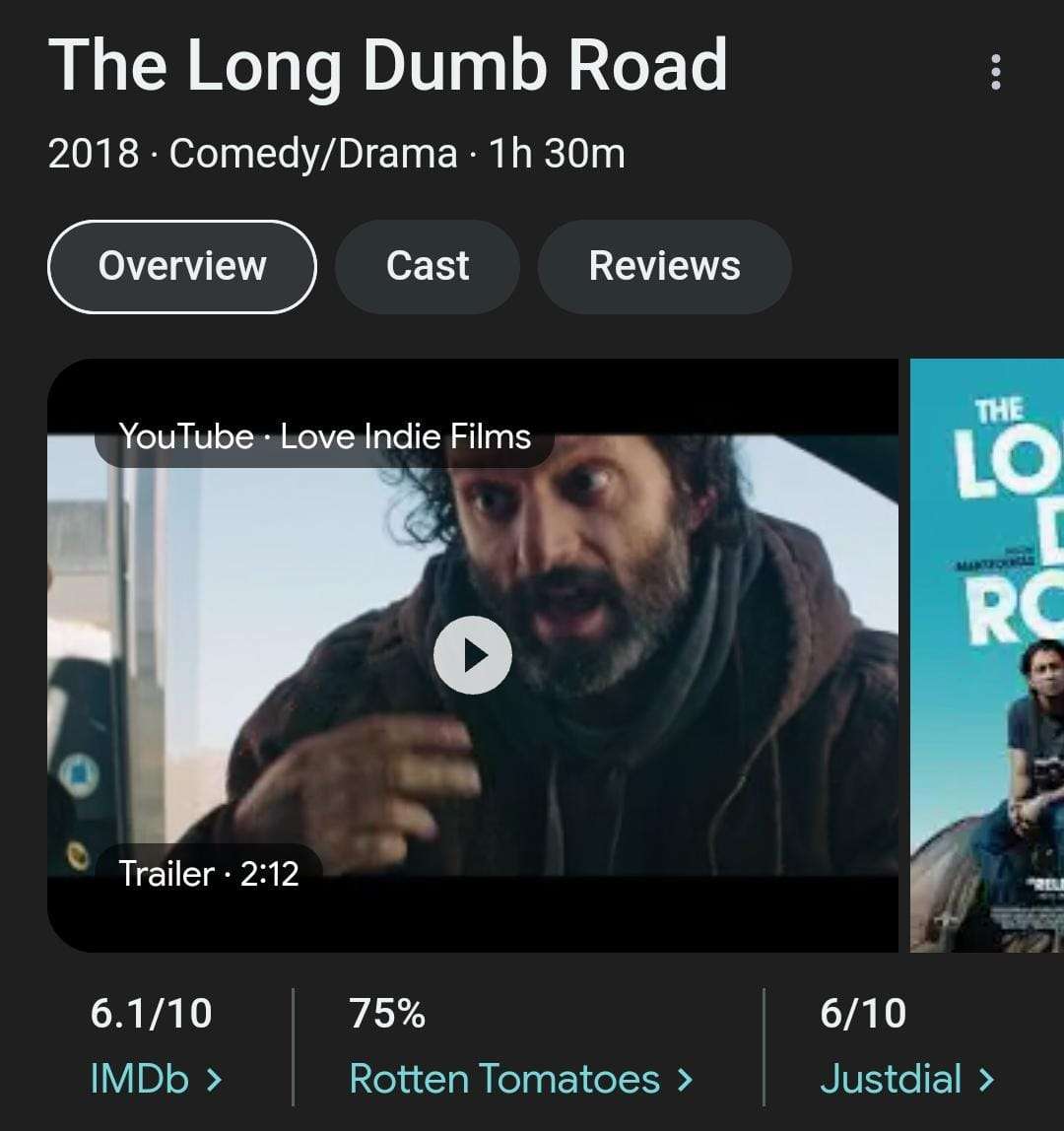Open the three-dot overflow menu

[x=995, y=72]
